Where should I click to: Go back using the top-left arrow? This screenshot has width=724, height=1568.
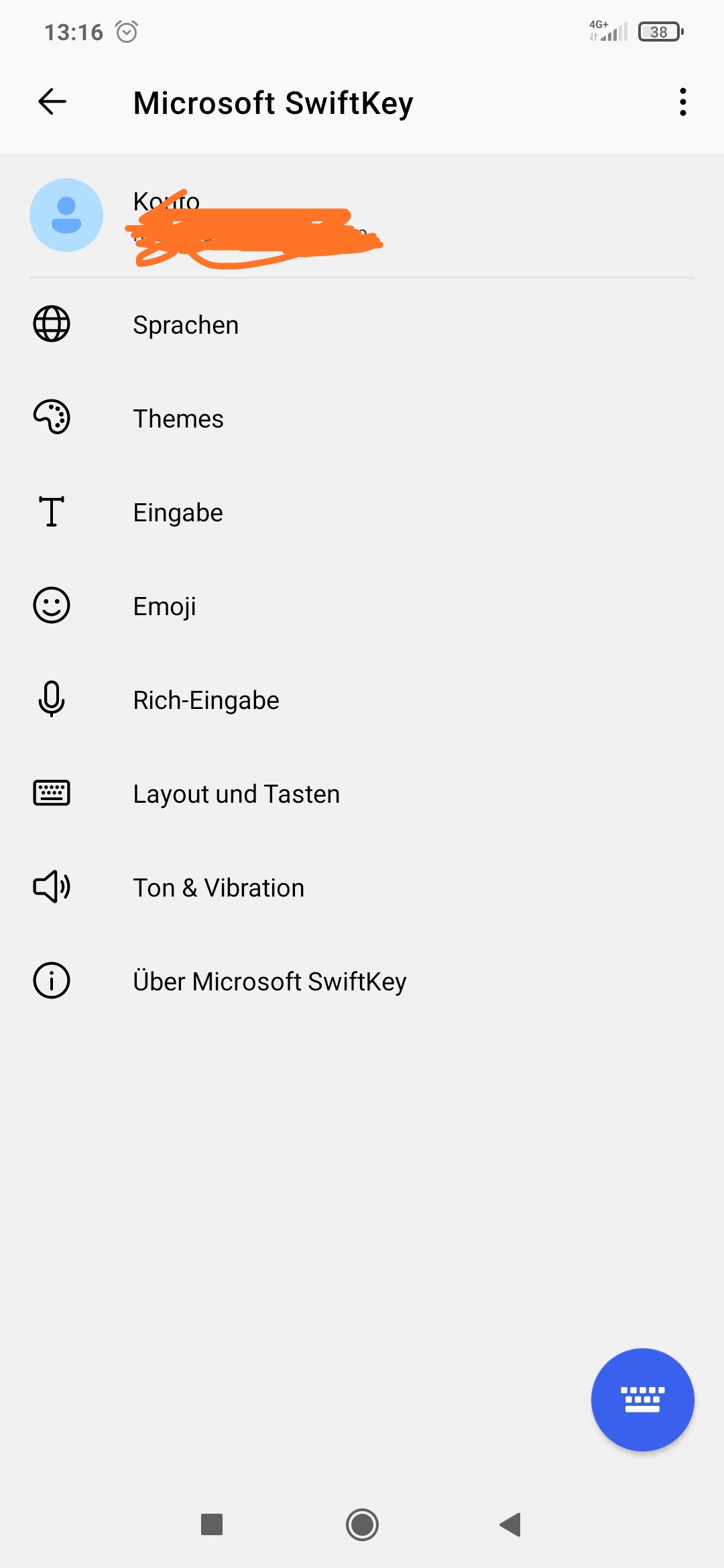pos(52,102)
